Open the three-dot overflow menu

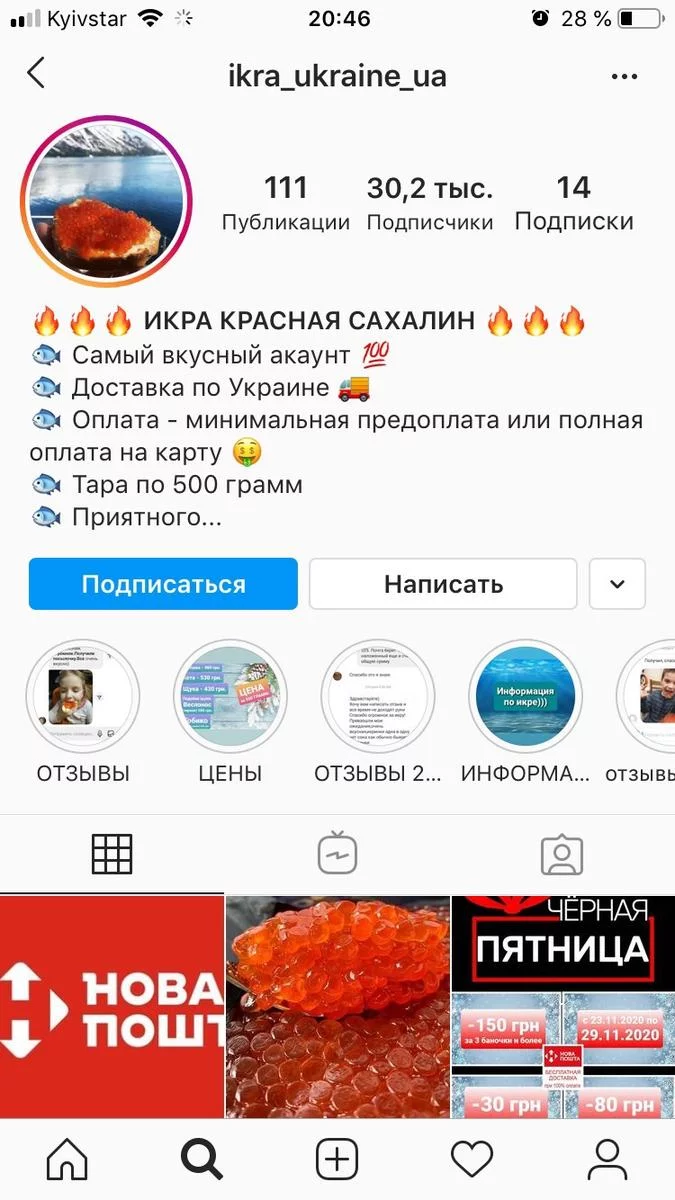coord(624,76)
